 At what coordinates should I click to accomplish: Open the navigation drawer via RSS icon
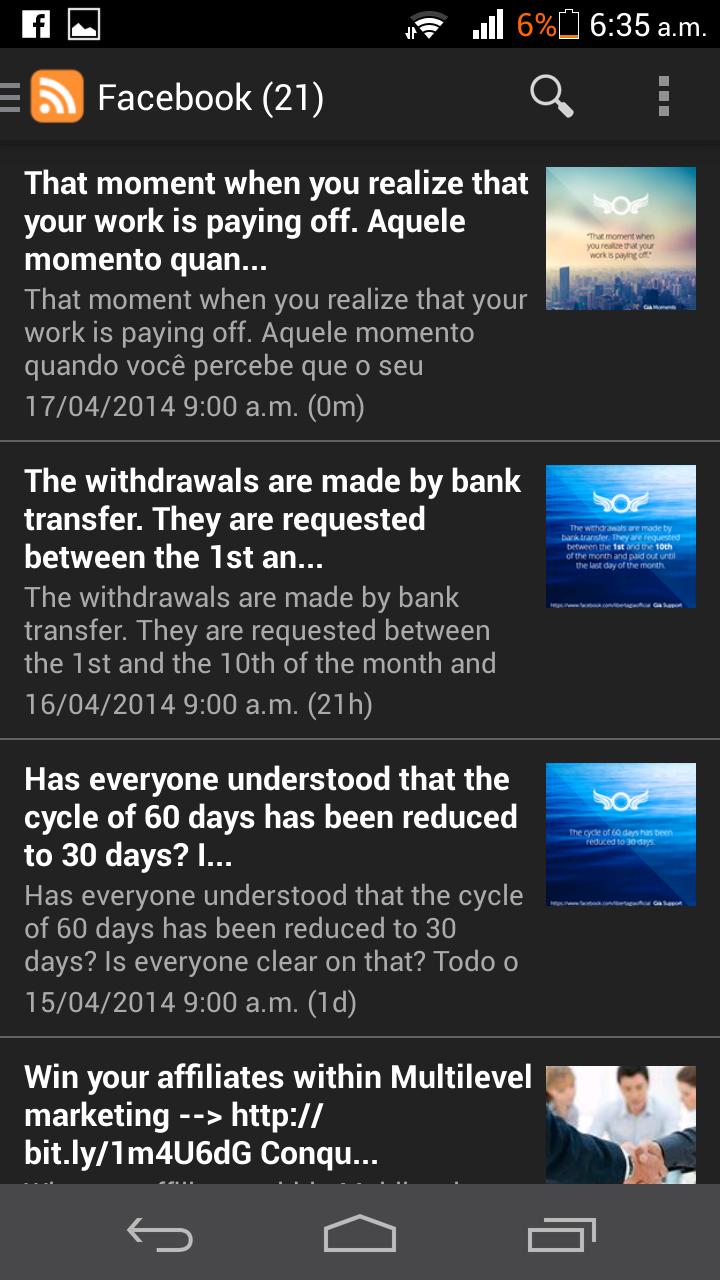tap(55, 97)
